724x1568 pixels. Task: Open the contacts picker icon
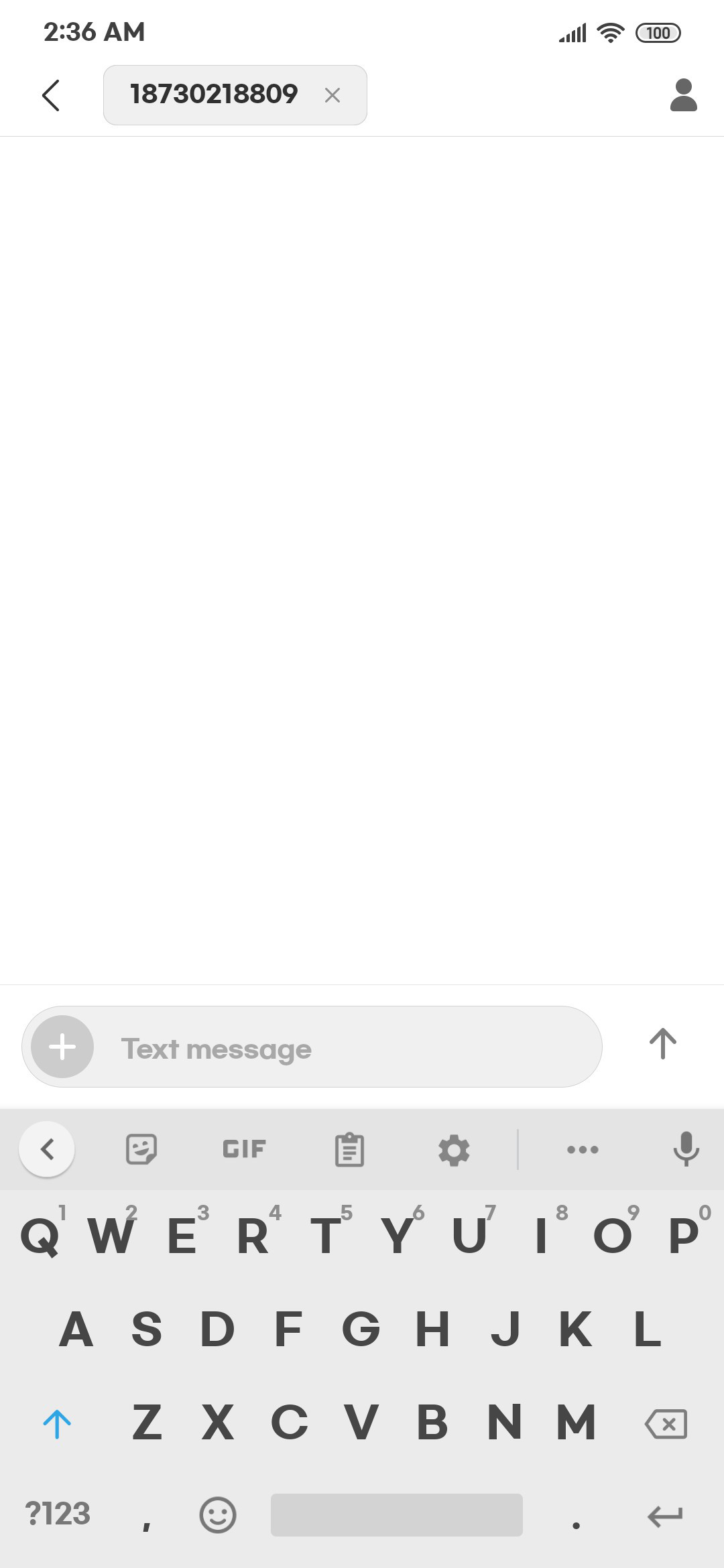click(684, 95)
